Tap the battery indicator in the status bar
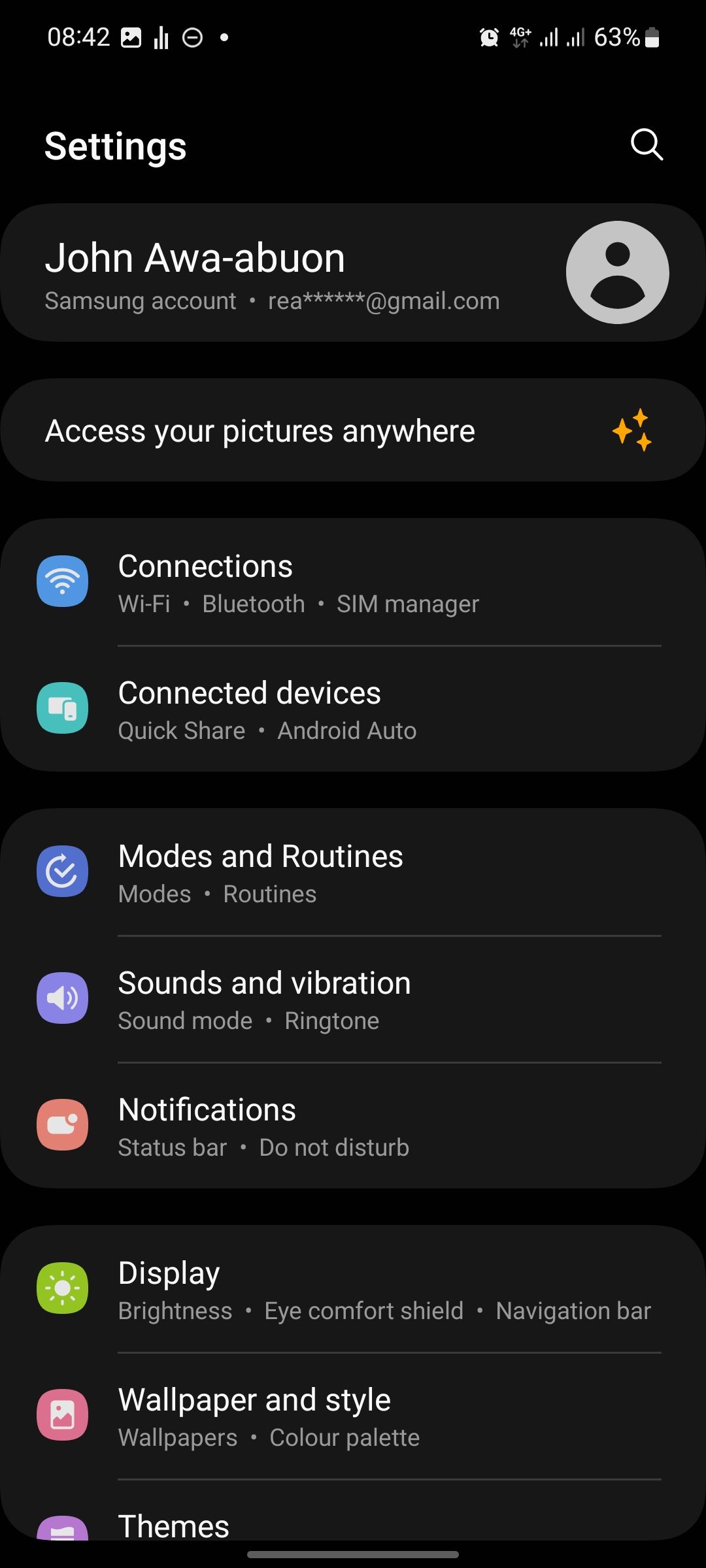 point(652,38)
